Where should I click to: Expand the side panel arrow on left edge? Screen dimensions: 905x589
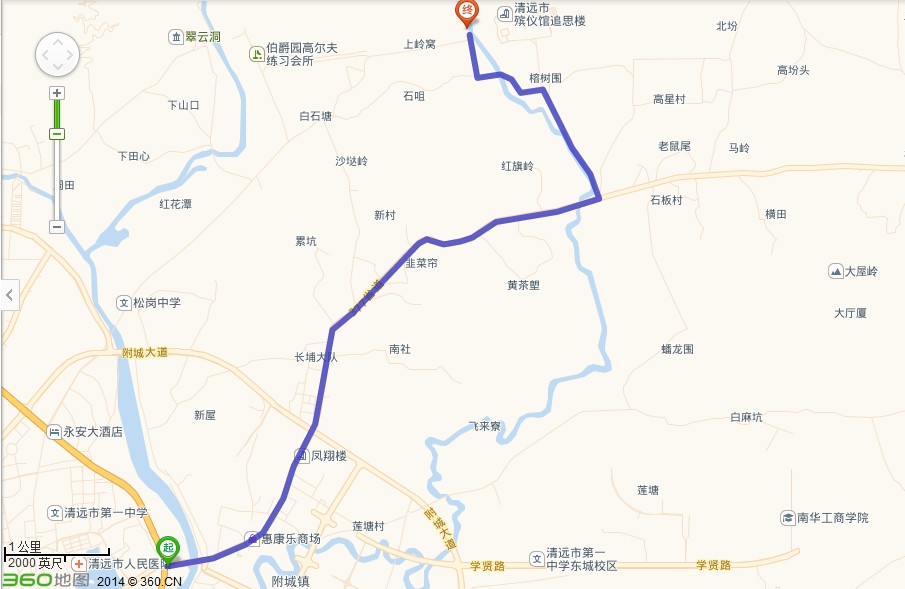pos(10,295)
